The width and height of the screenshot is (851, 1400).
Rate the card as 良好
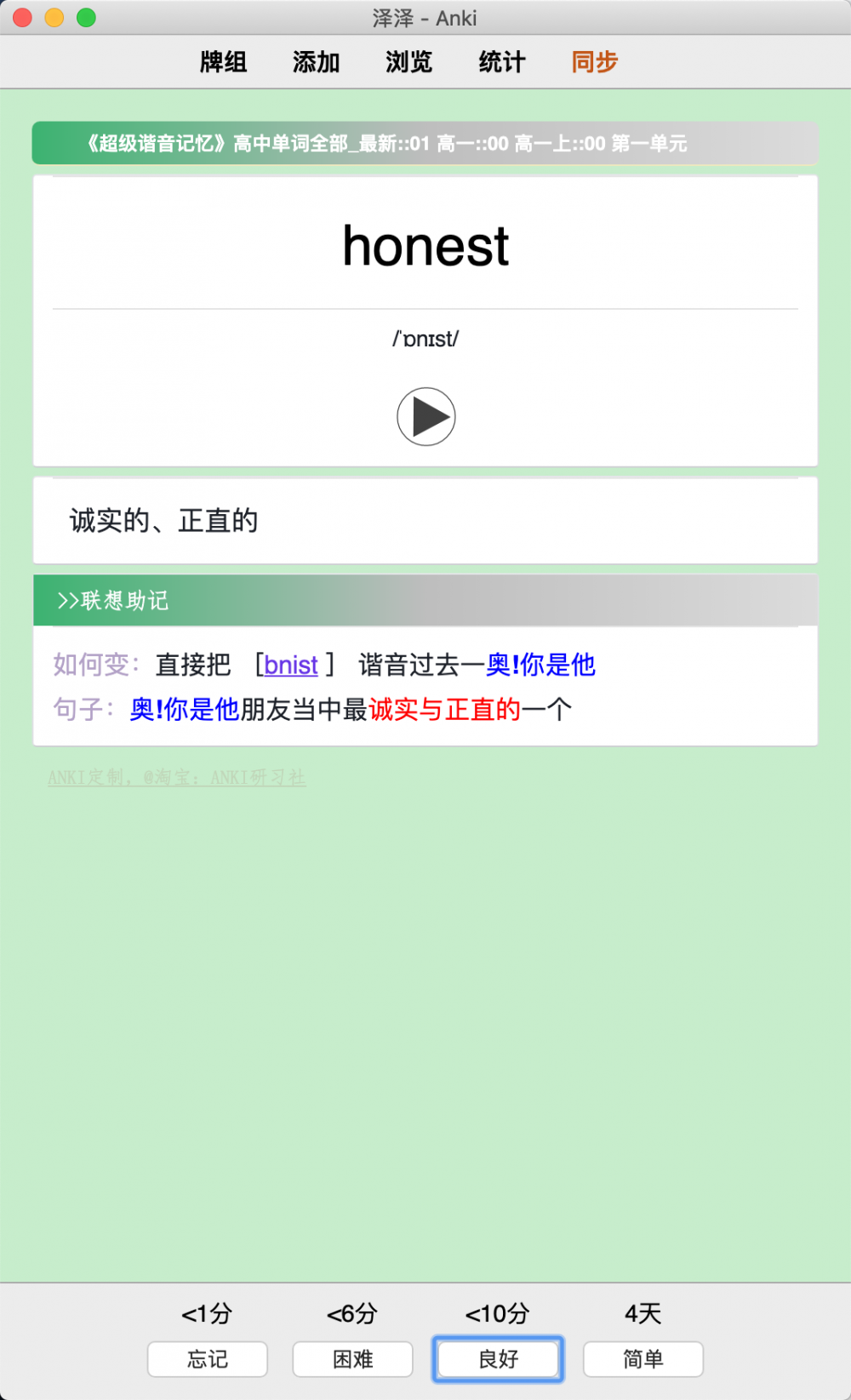(498, 1359)
